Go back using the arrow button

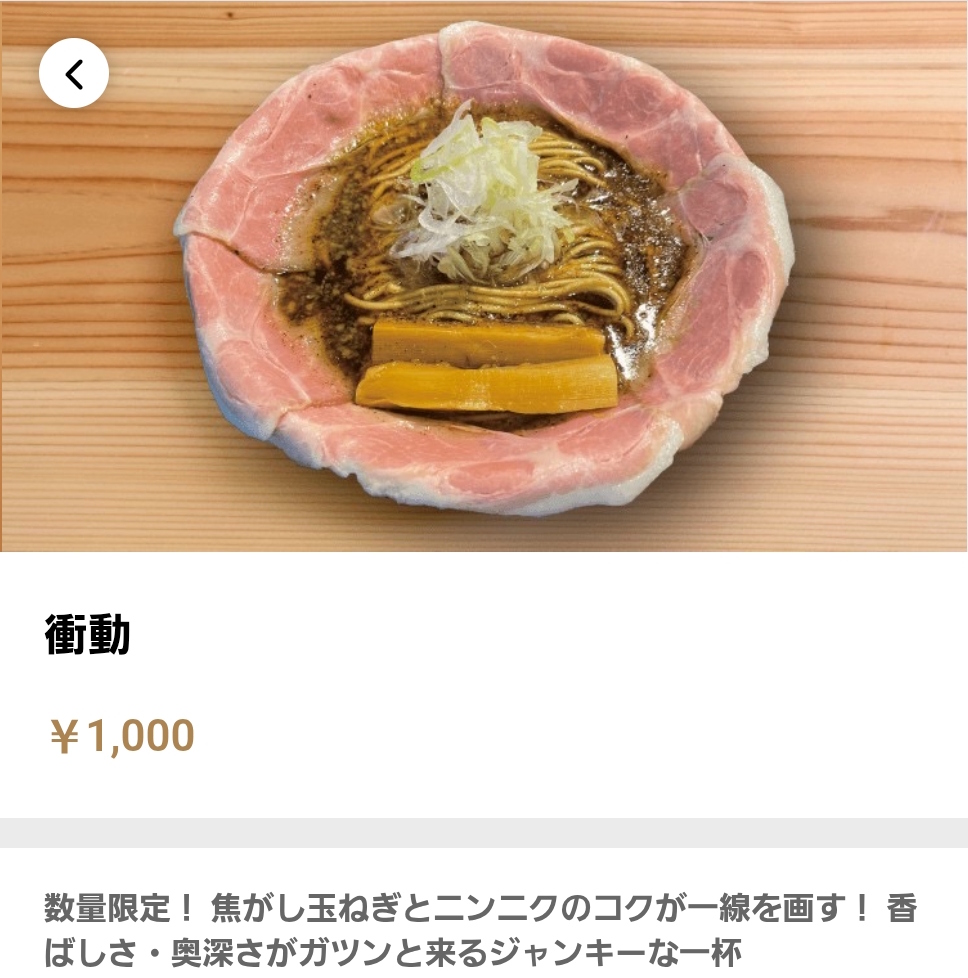(74, 74)
